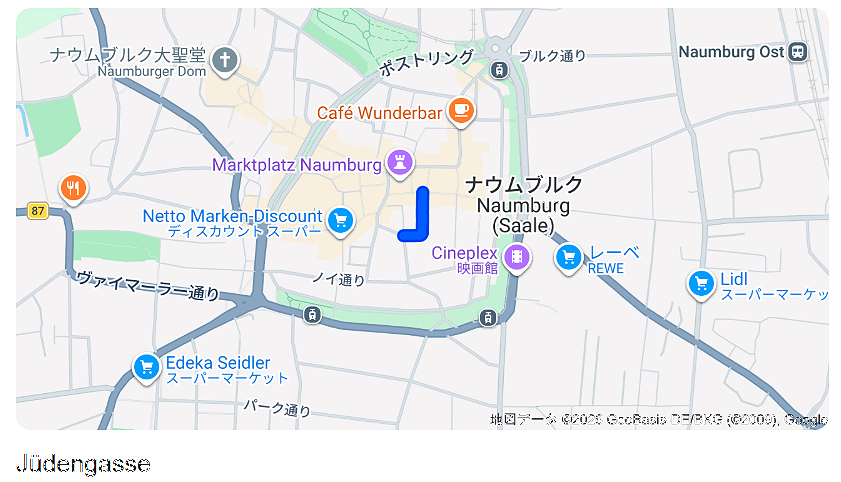Tap the Lidl supermarket marker
841x482 pixels.
(x=700, y=284)
